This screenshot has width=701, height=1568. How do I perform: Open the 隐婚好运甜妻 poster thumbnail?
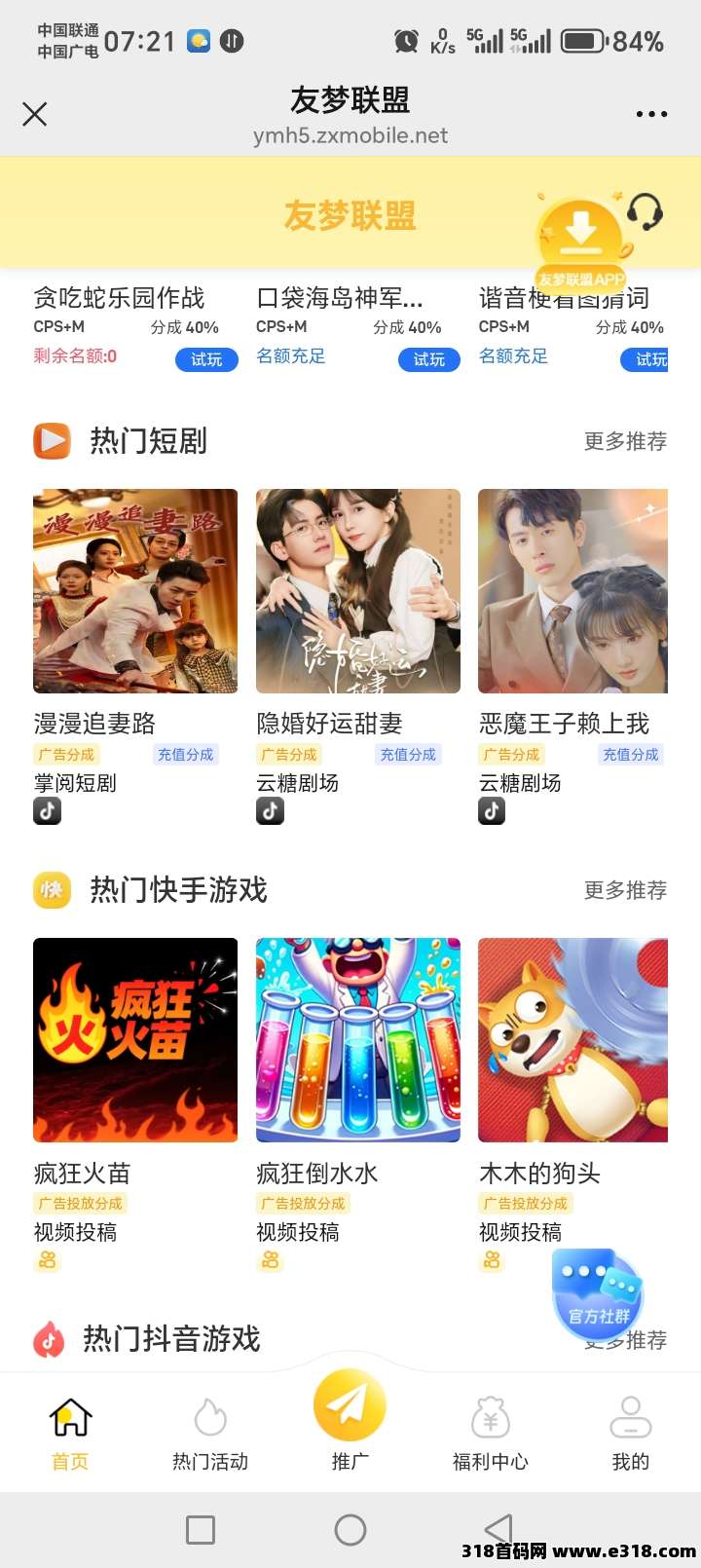click(356, 590)
